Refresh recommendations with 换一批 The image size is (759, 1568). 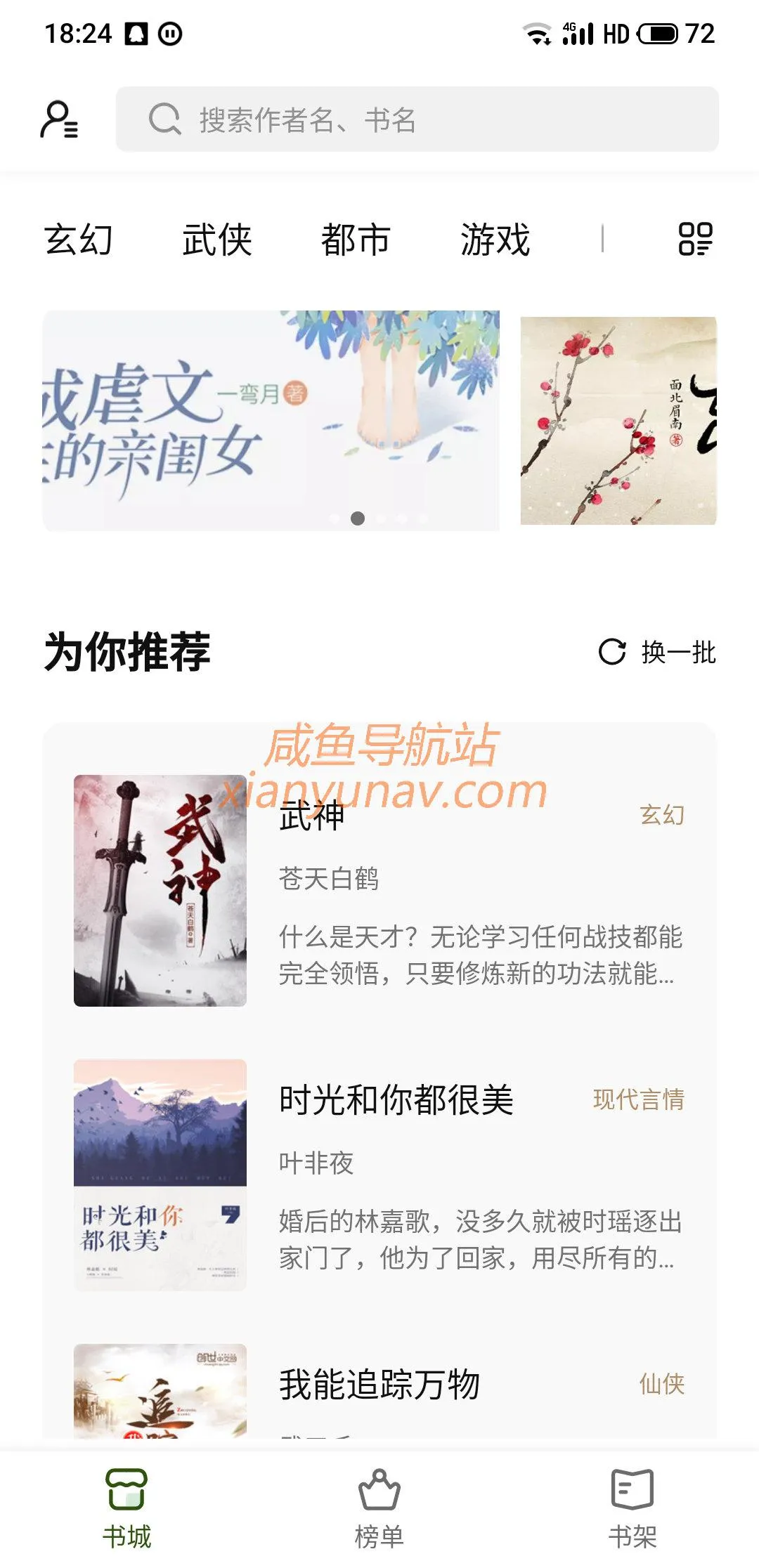tap(657, 652)
